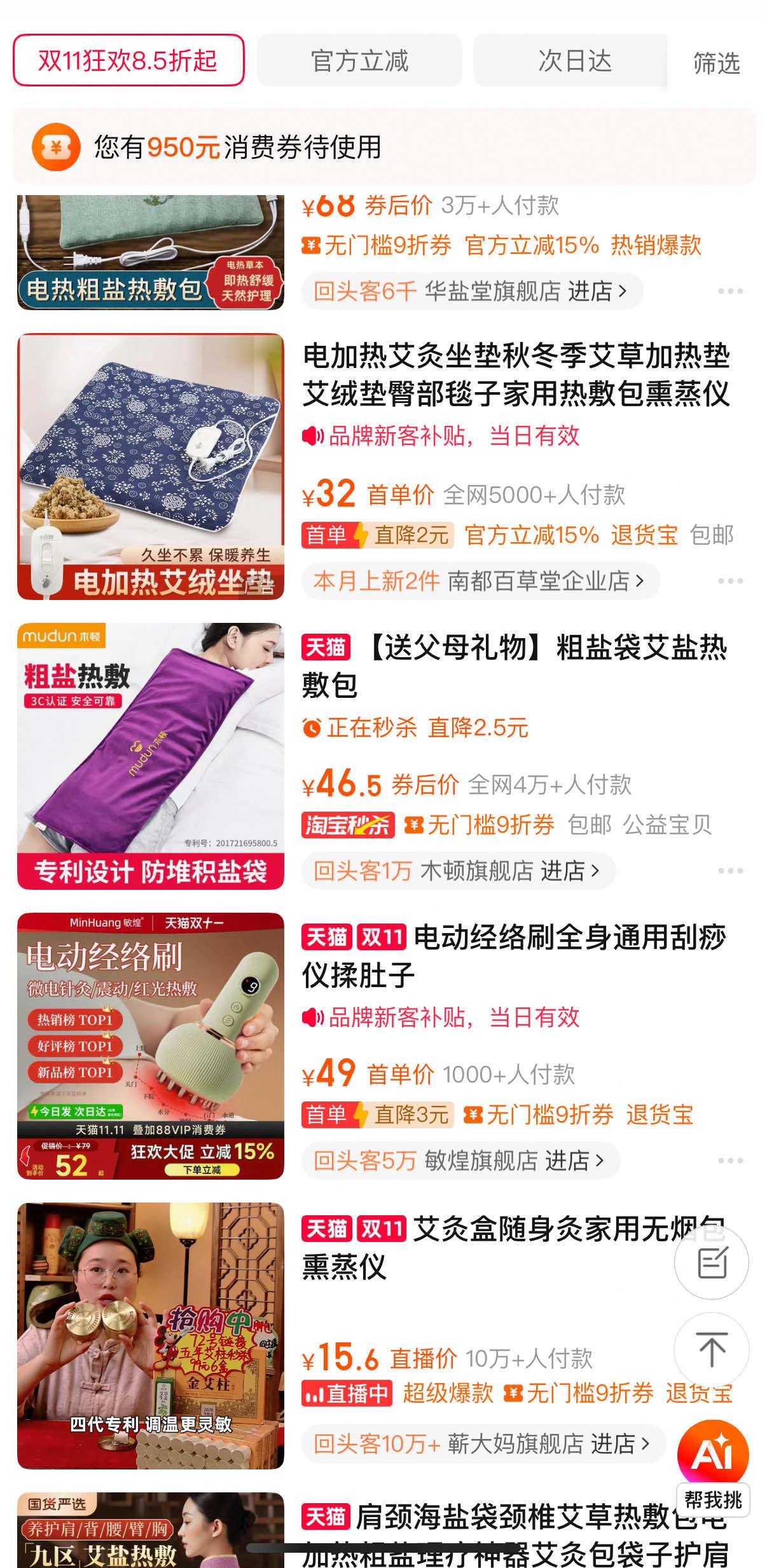Select the 双11狂欢8.5折起 filter chip
767x1568 pixels.
(128, 60)
